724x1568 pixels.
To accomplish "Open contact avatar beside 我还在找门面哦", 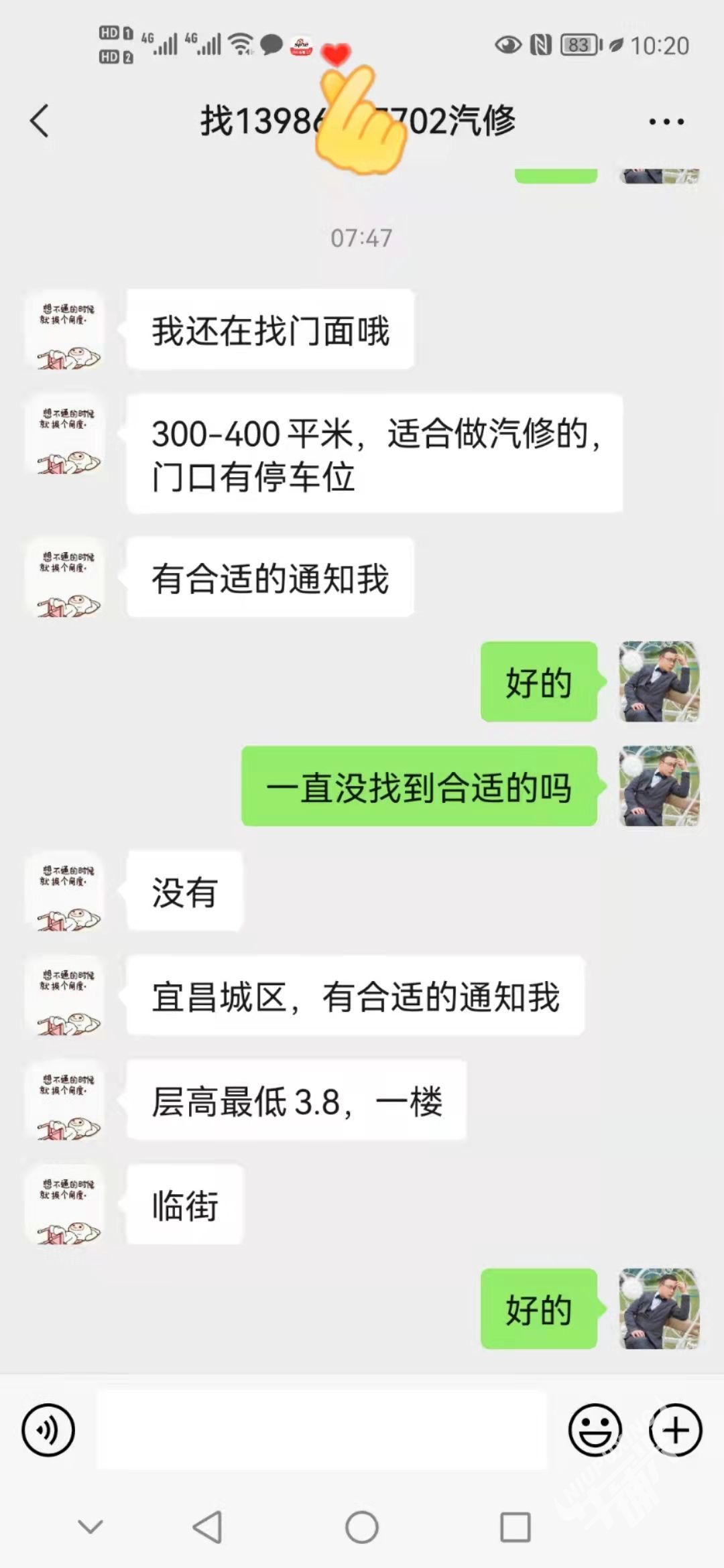I will [65, 330].
